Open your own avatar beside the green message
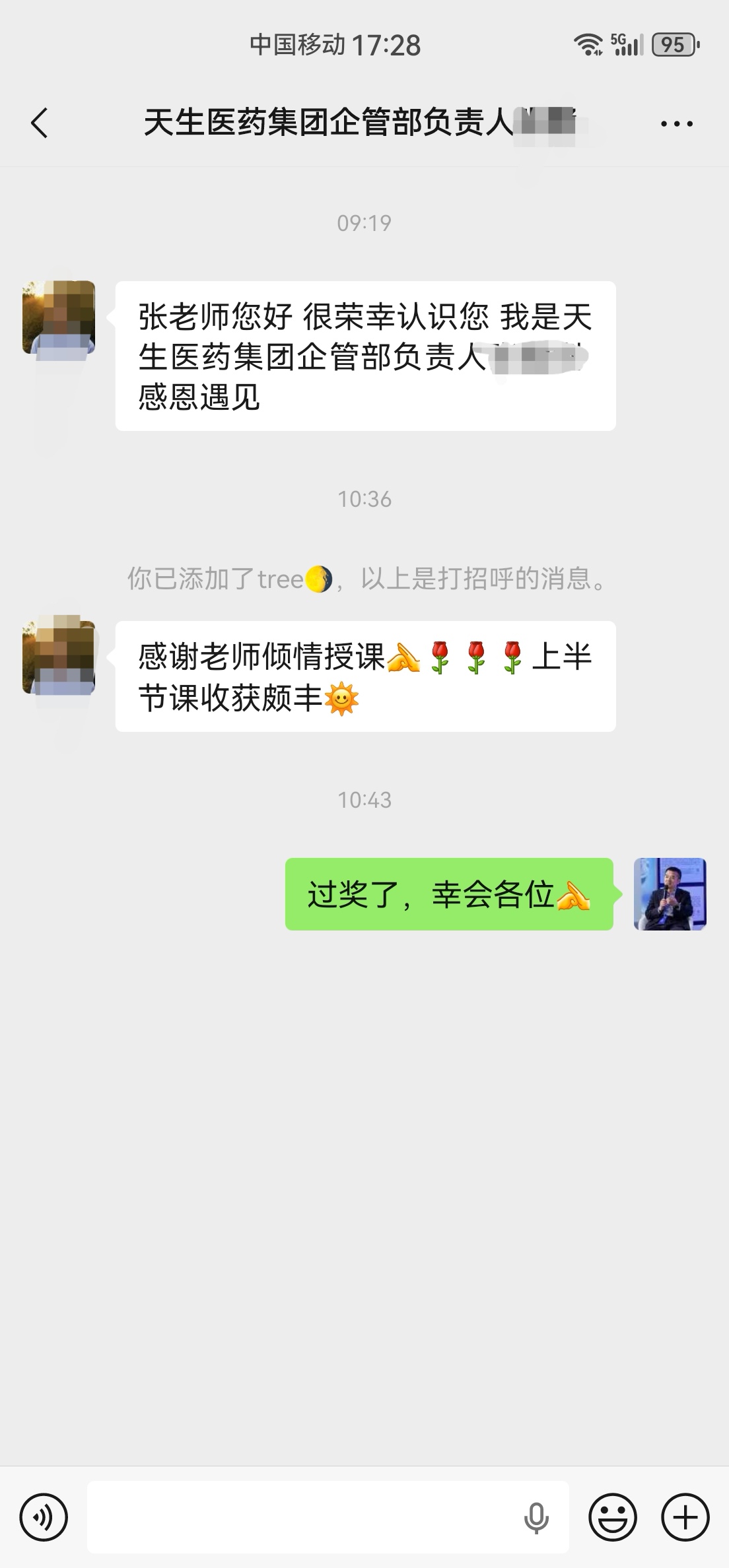The height and width of the screenshot is (1568, 729). pyautogui.click(x=670, y=894)
